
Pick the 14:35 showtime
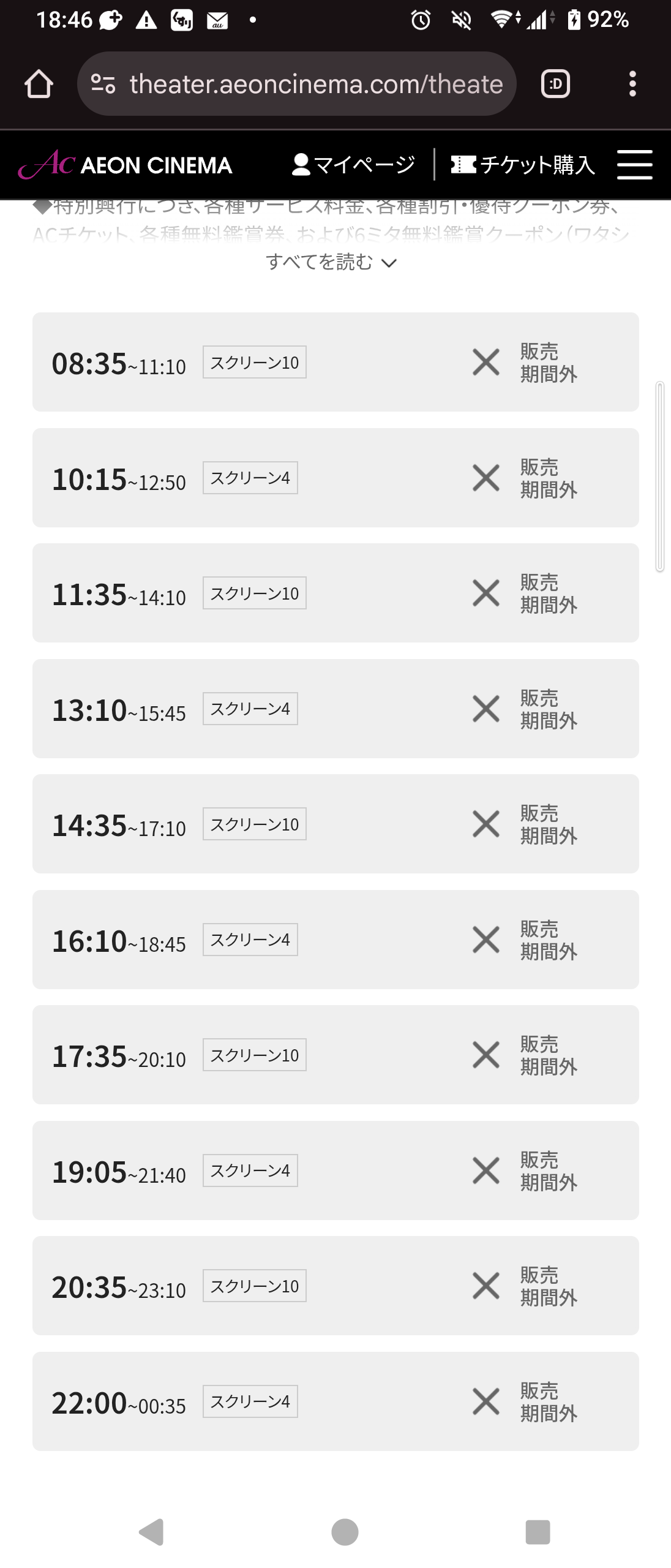coord(335,824)
